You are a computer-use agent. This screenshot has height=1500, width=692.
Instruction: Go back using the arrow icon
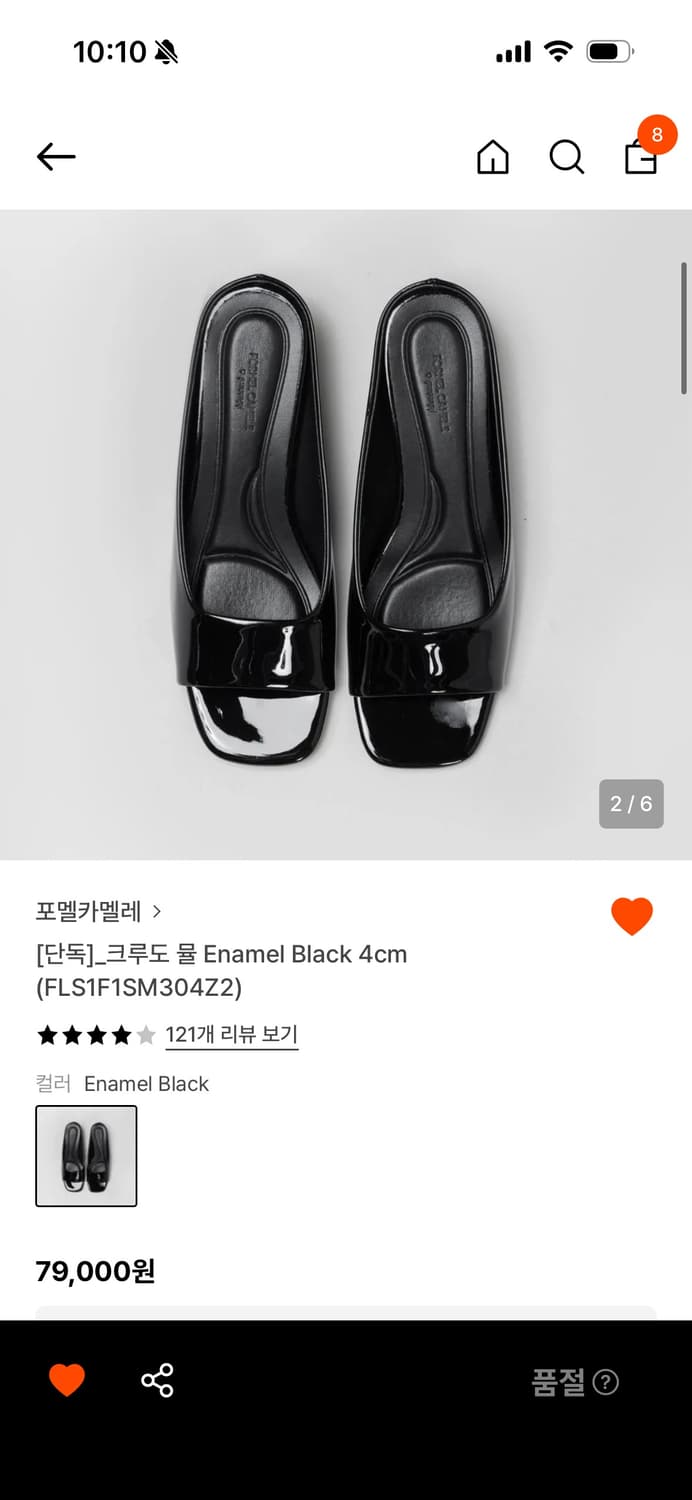click(x=56, y=157)
